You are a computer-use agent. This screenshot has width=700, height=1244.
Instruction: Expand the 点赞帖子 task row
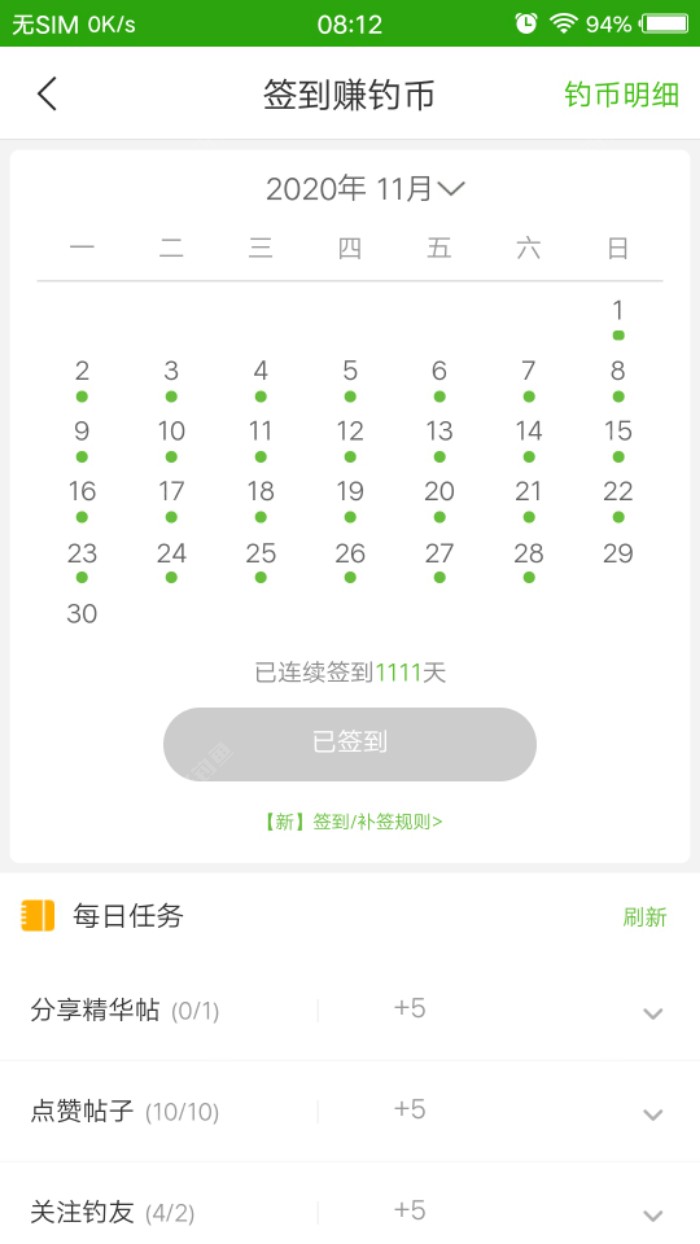(x=652, y=1114)
